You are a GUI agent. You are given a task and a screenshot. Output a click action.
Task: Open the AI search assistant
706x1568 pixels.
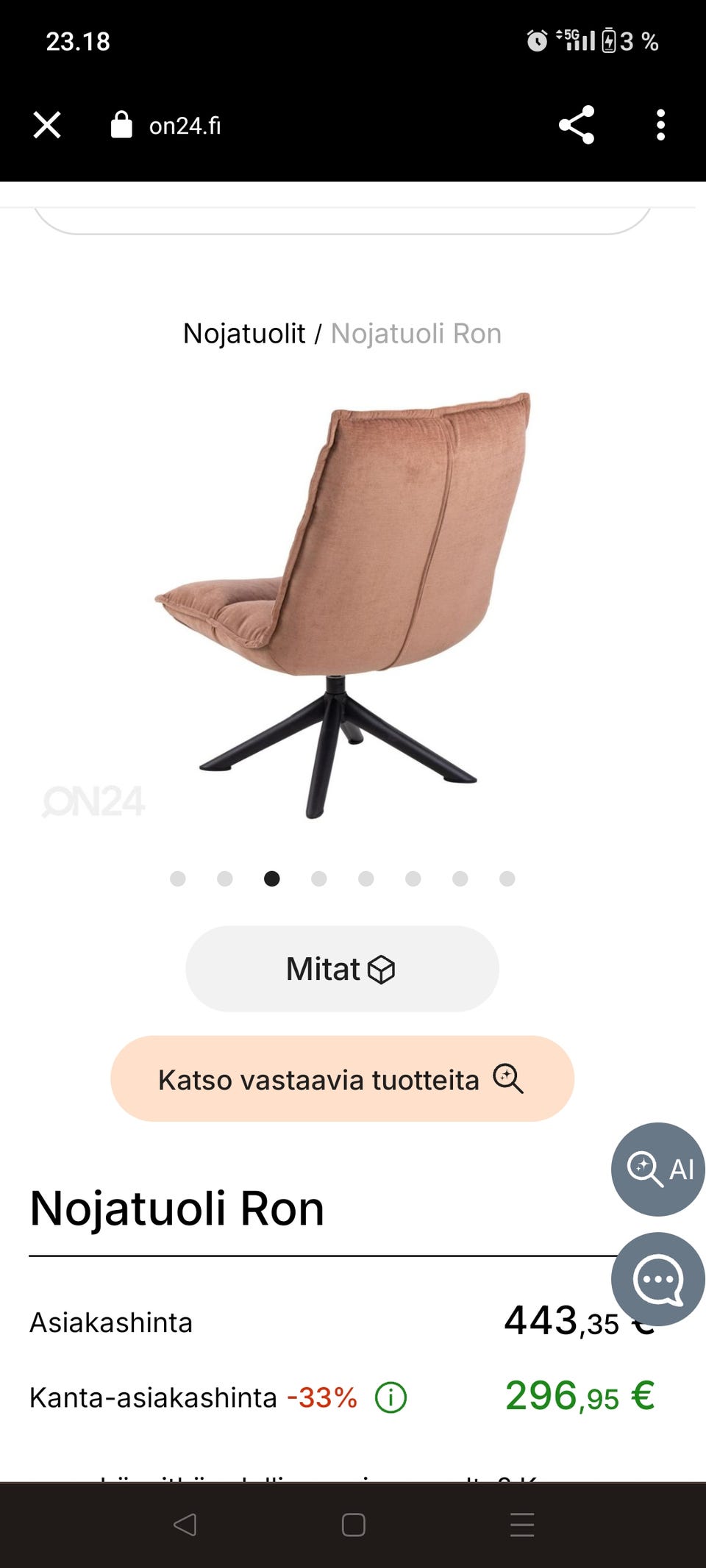click(657, 1170)
